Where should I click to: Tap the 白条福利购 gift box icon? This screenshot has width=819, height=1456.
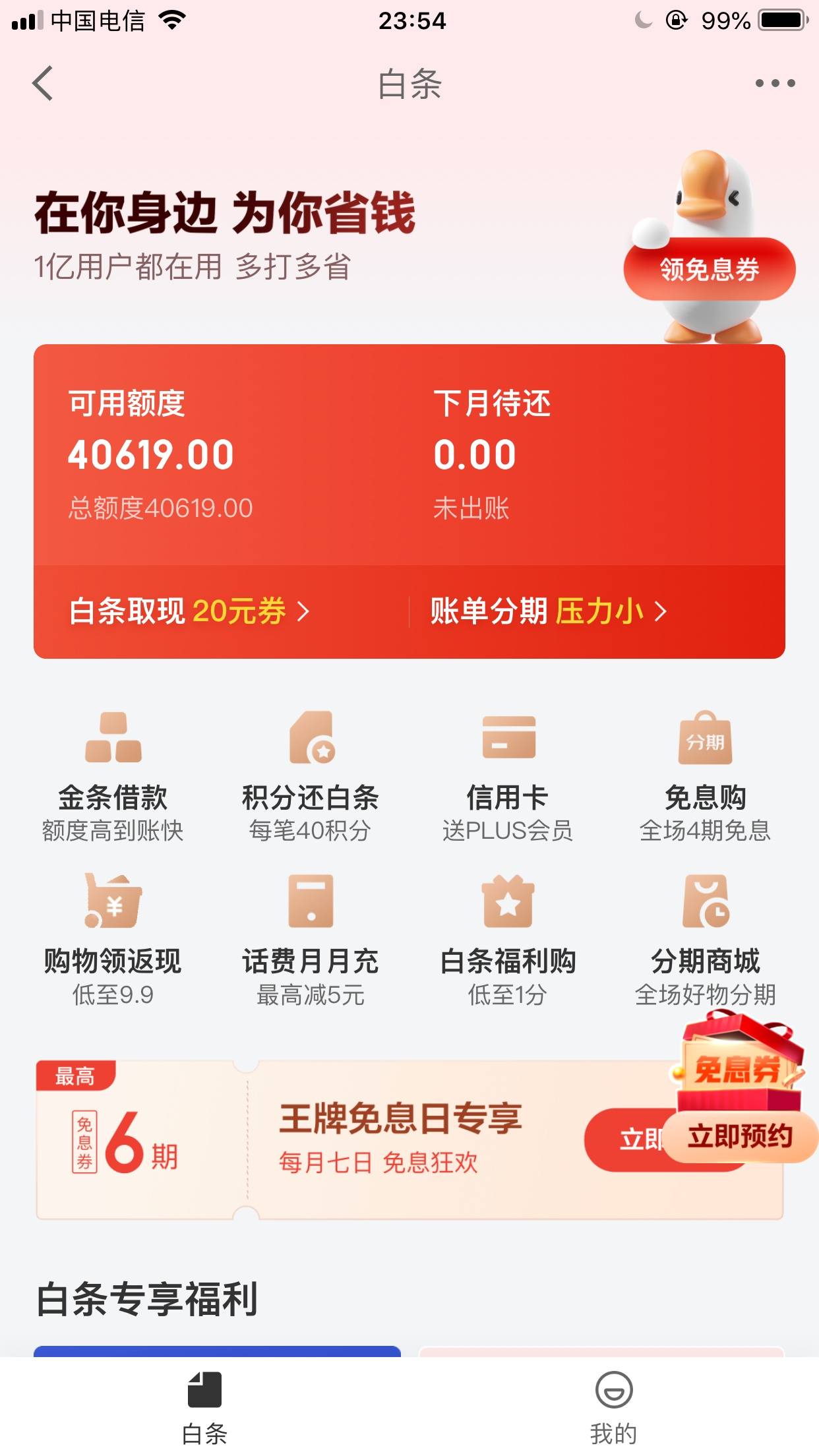[509, 907]
